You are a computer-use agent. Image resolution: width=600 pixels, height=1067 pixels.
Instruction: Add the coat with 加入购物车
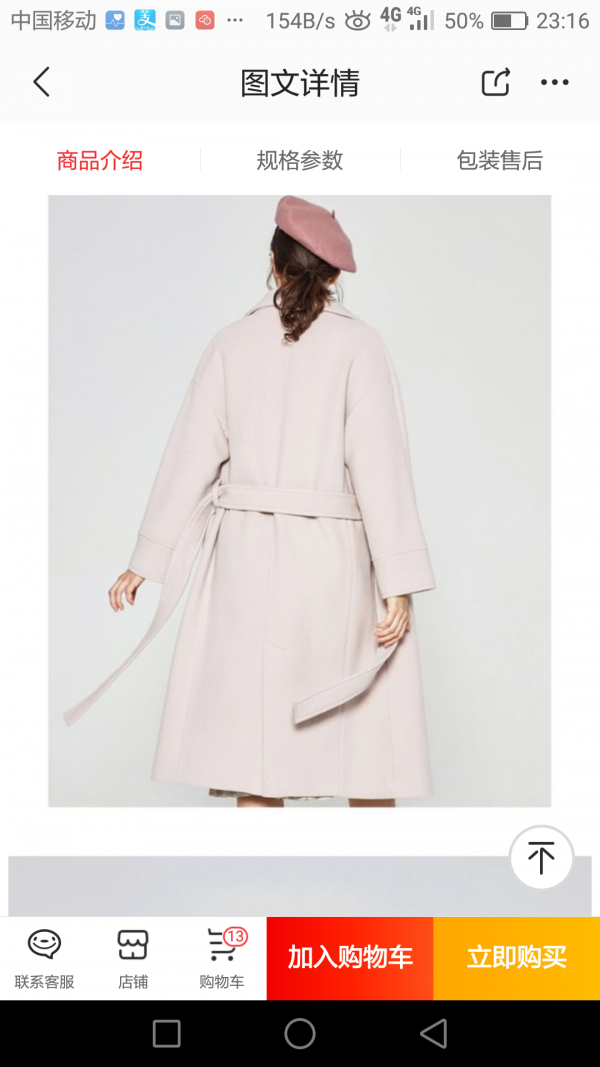click(x=350, y=958)
